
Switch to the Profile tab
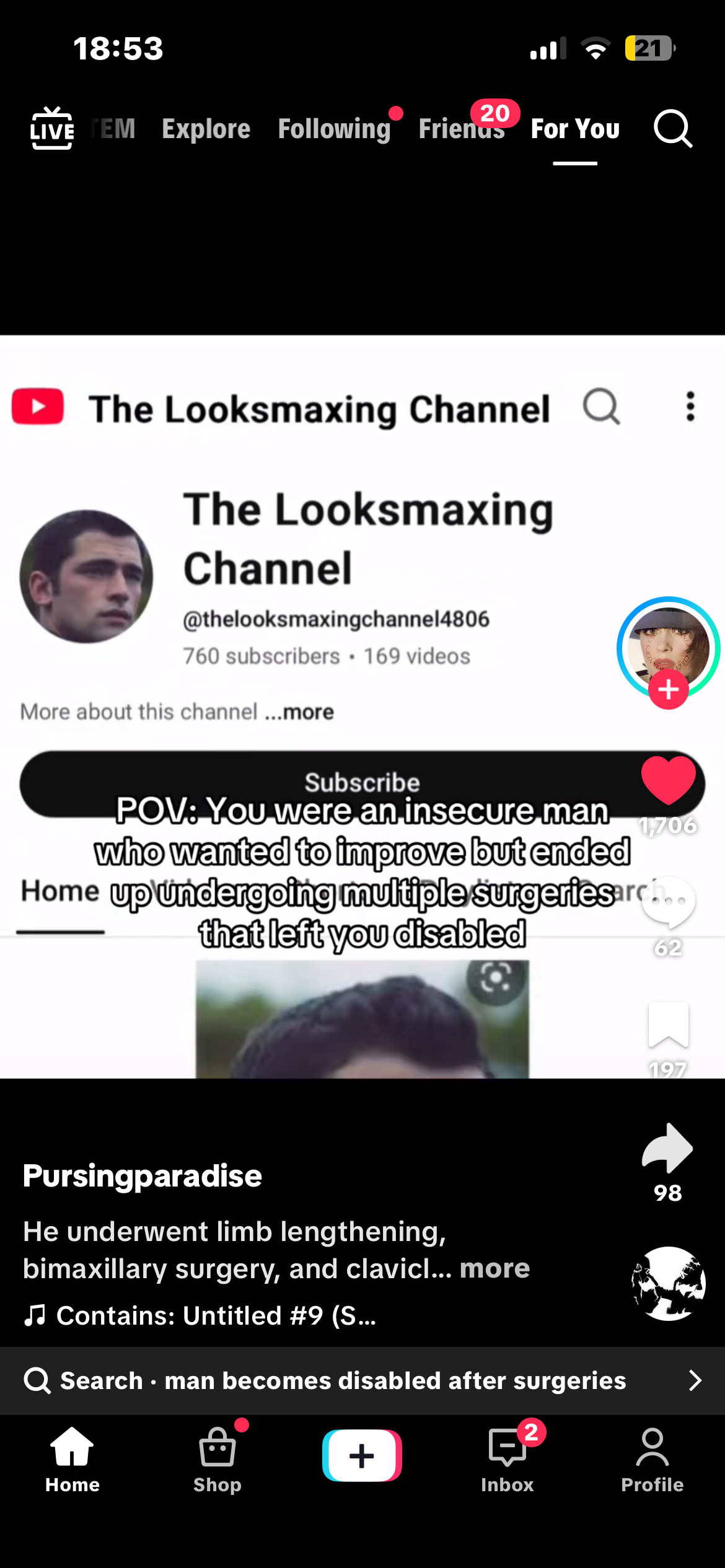(x=652, y=1459)
